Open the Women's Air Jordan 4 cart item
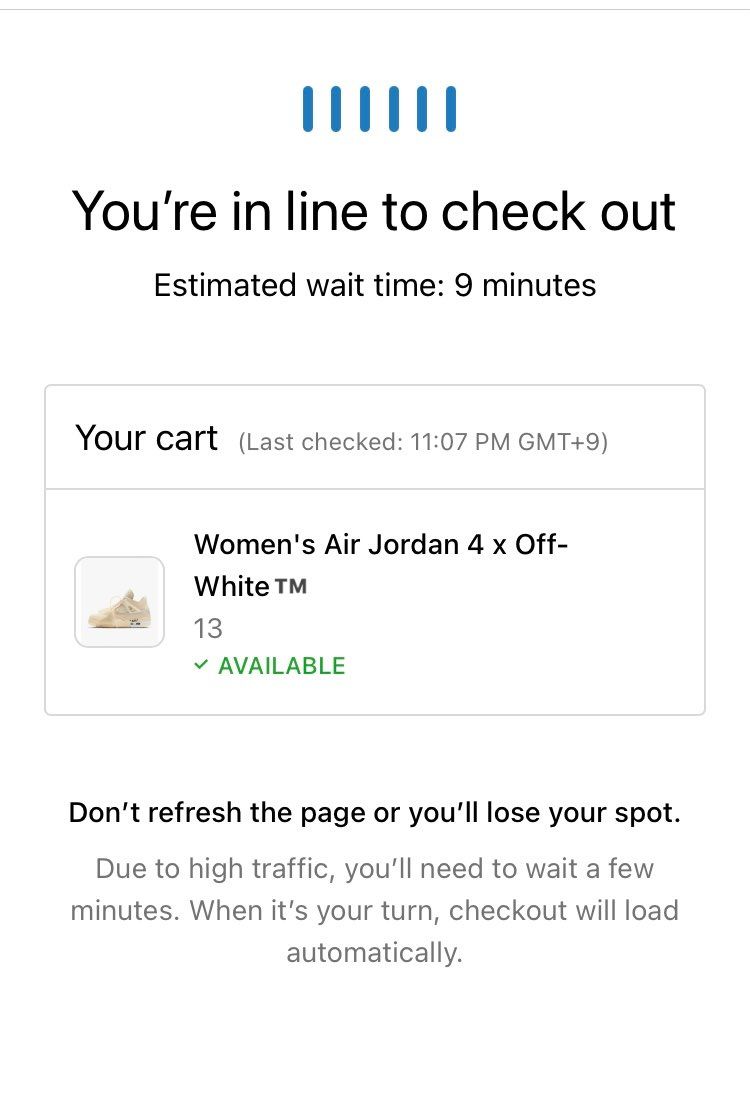This screenshot has height=1112, width=750. point(380,564)
